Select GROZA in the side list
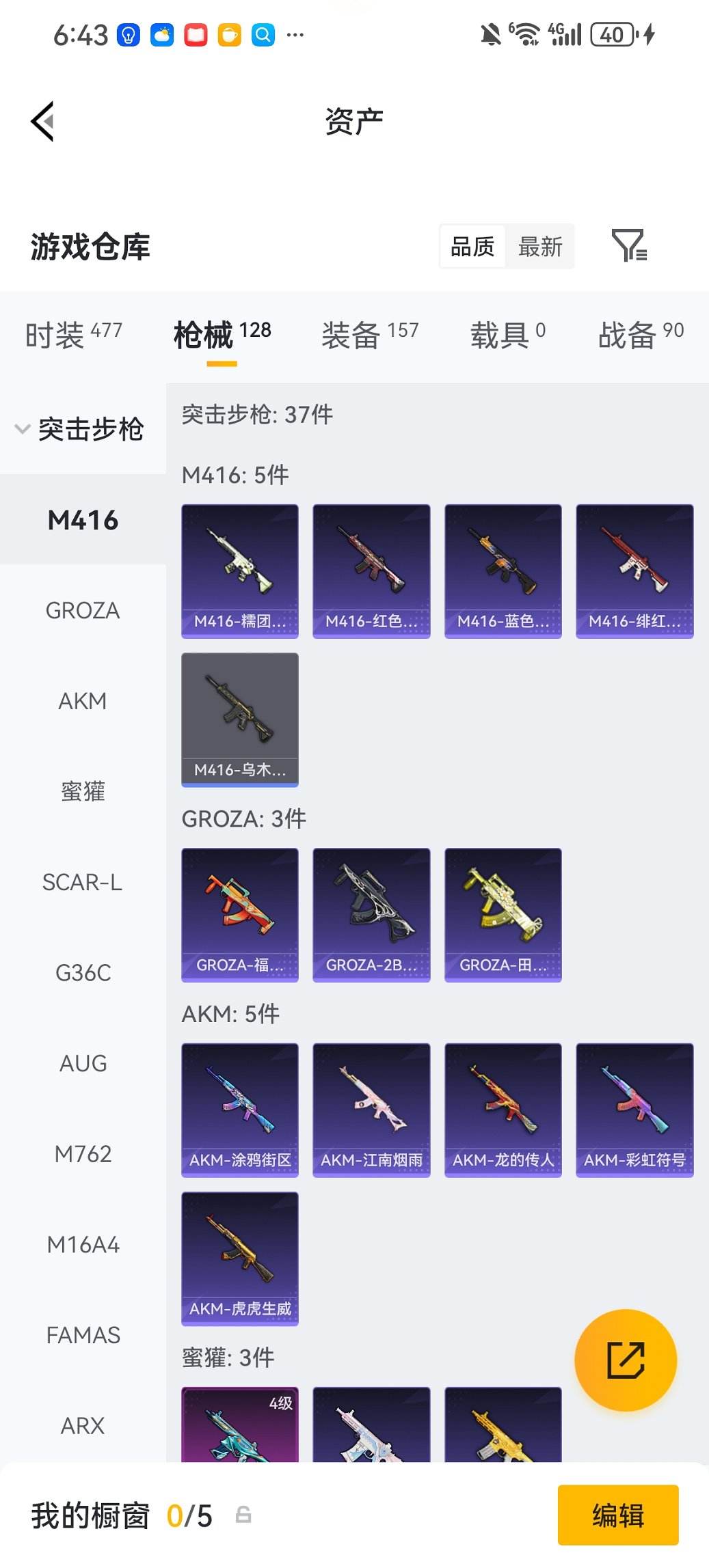Viewport: 709px width, 1568px height. [83, 610]
